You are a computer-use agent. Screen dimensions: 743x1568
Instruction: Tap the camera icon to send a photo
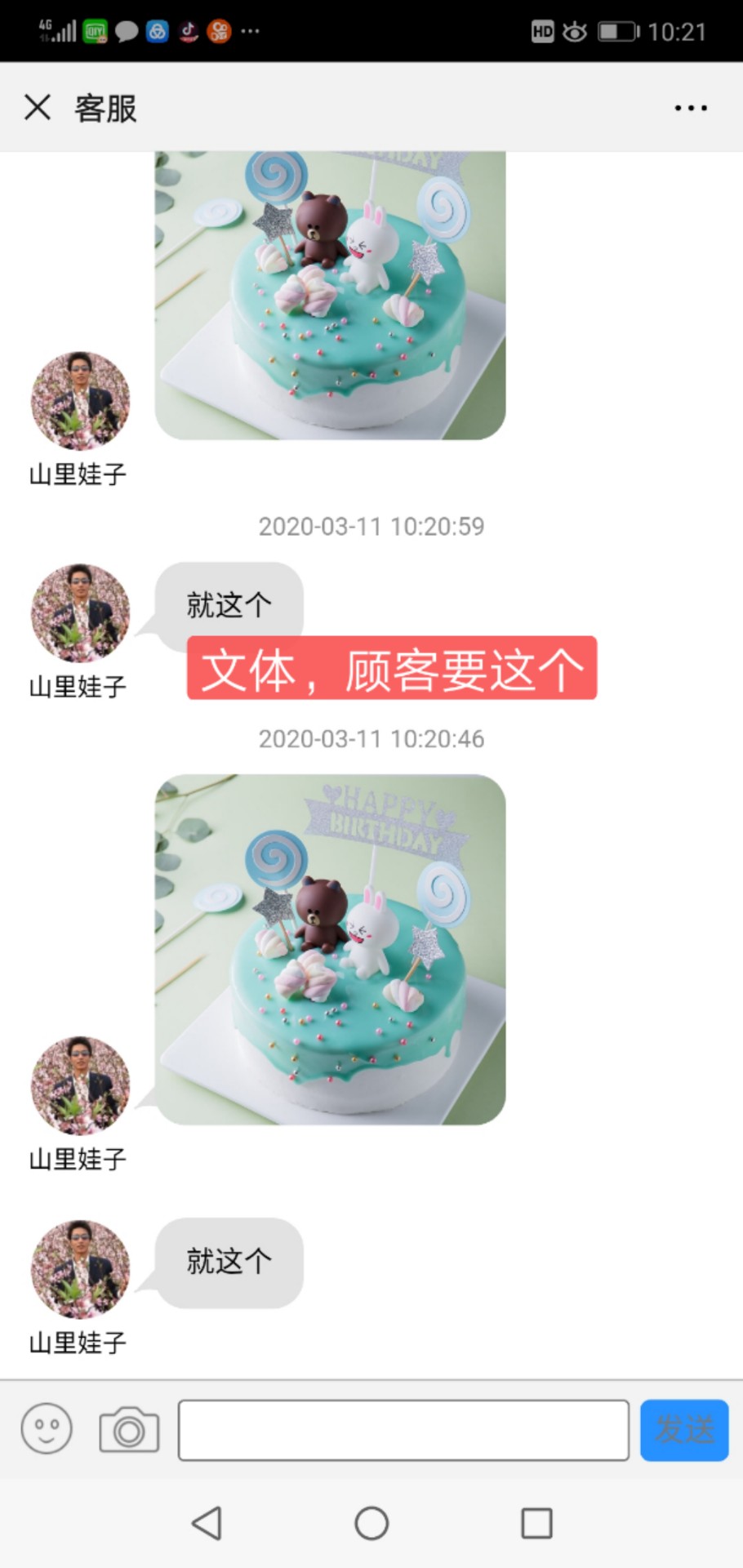(x=129, y=1429)
